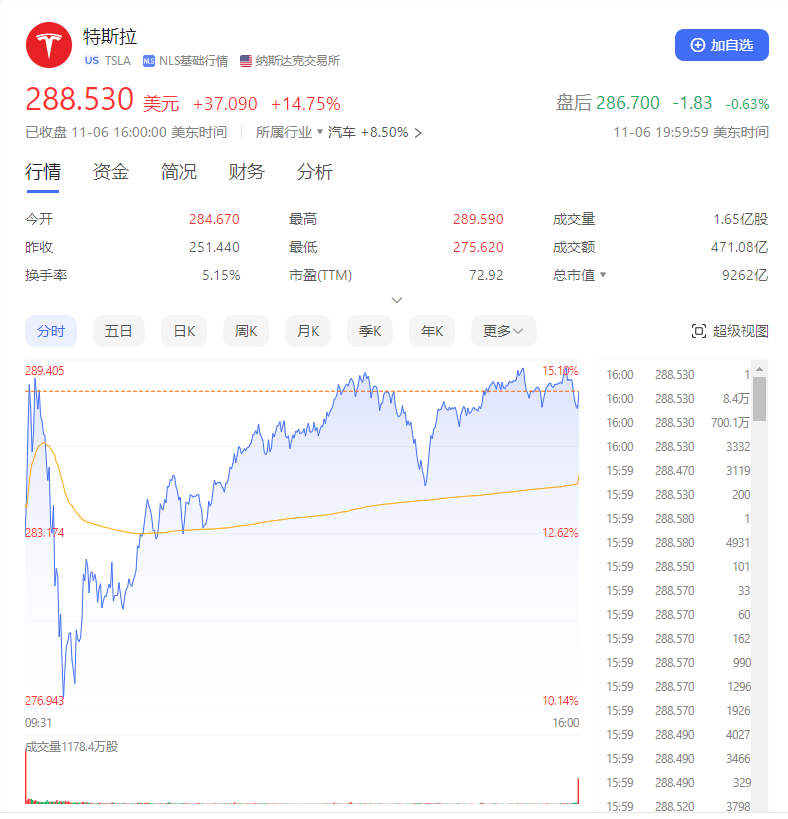Select the 财务 tab
This screenshot has width=788, height=819.
(247, 172)
